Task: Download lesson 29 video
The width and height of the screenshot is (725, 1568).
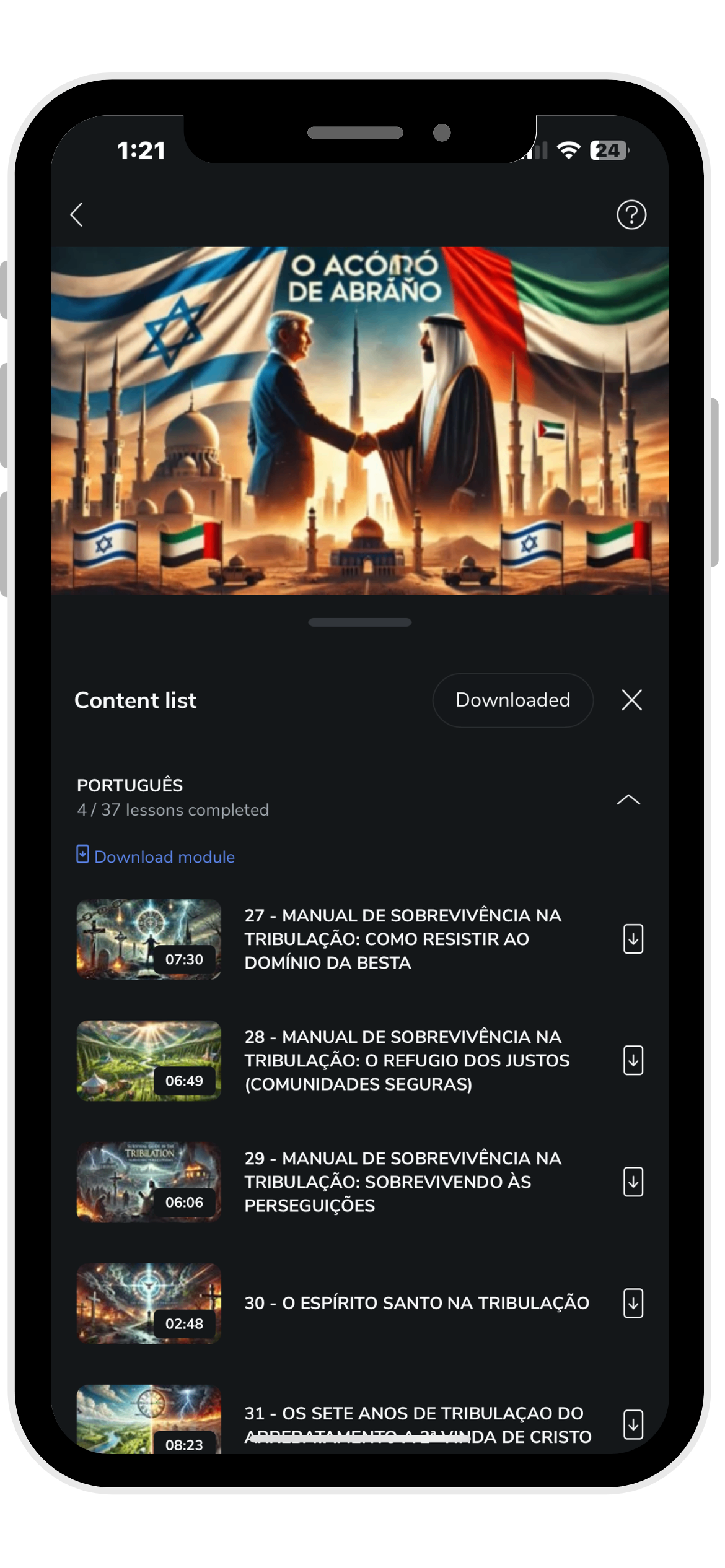Action: (633, 1182)
